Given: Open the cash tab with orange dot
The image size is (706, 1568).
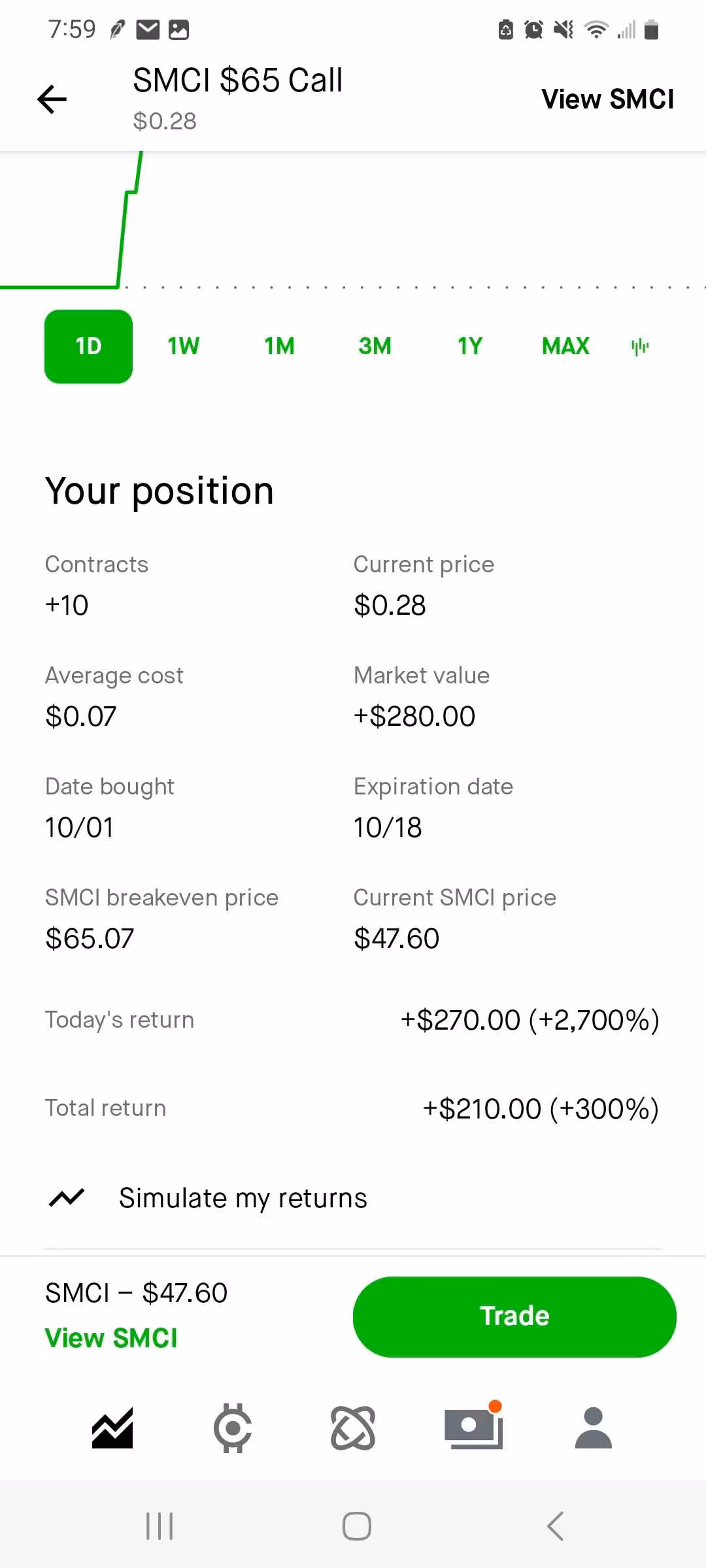Looking at the screenshot, I should click(473, 1427).
